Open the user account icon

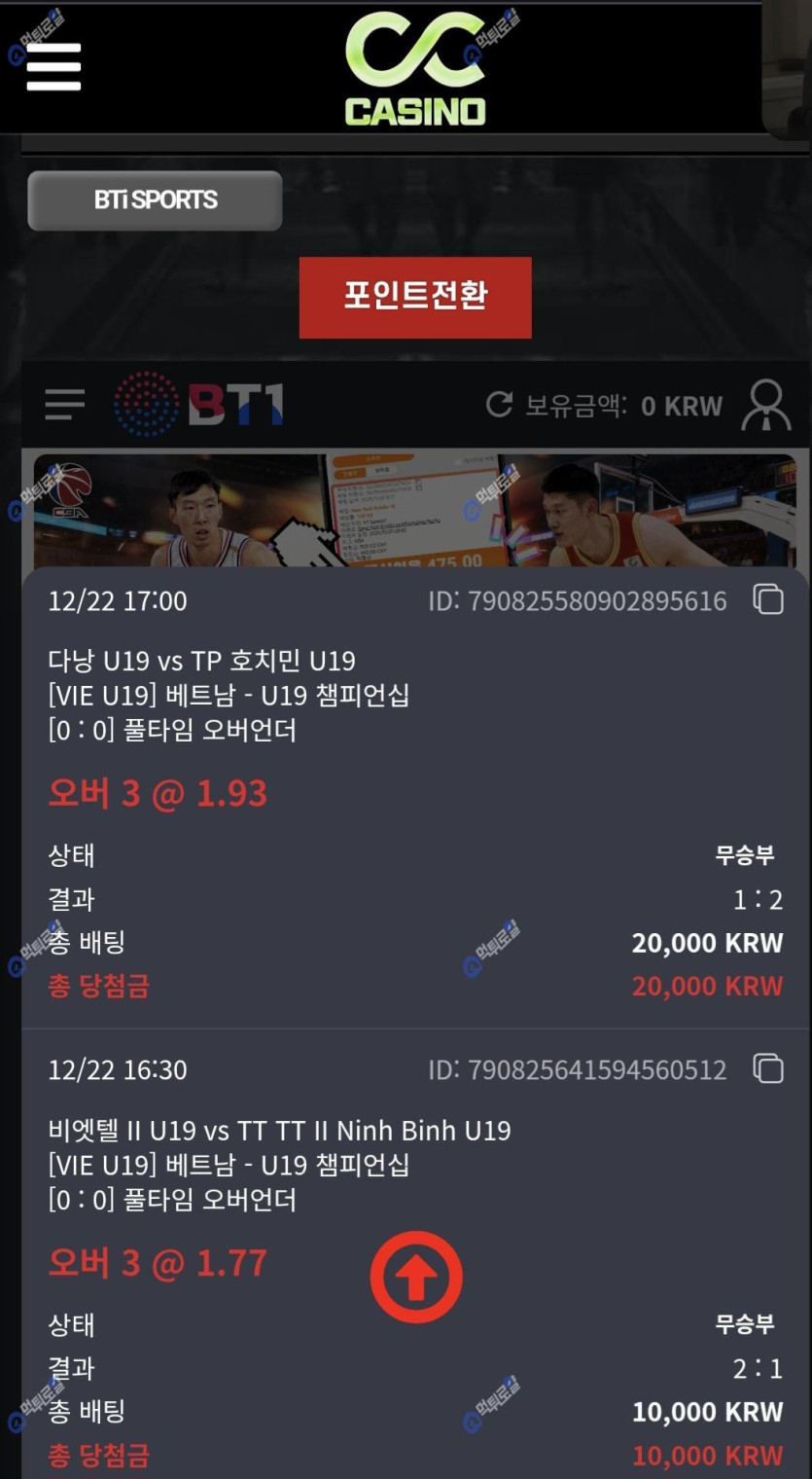tap(765, 405)
